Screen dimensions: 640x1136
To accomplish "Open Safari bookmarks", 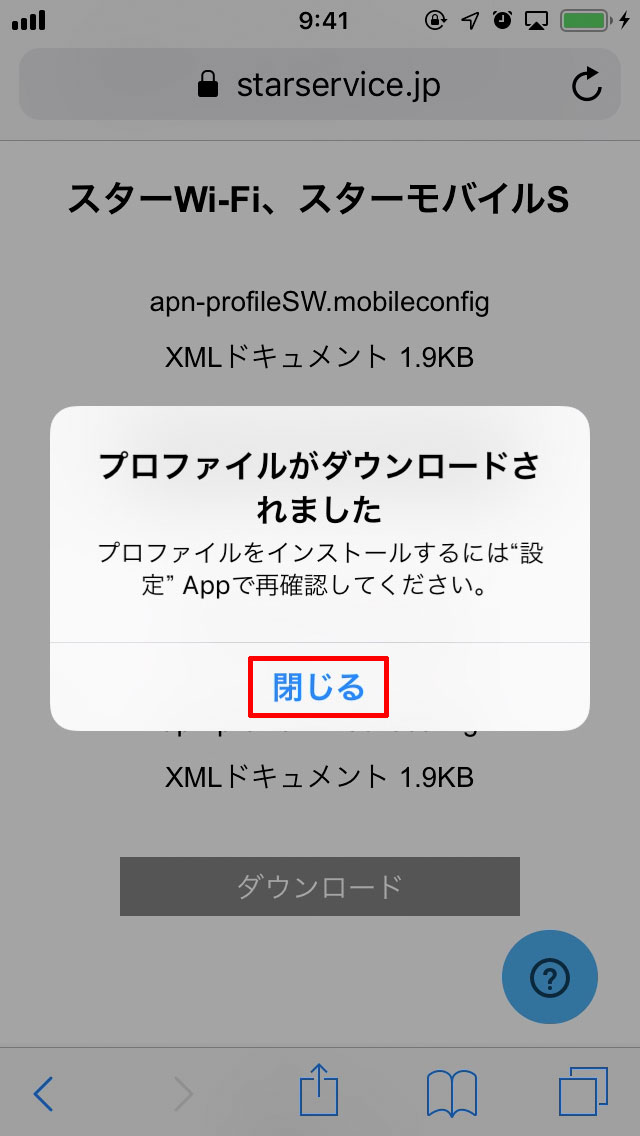I will coord(452,1093).
